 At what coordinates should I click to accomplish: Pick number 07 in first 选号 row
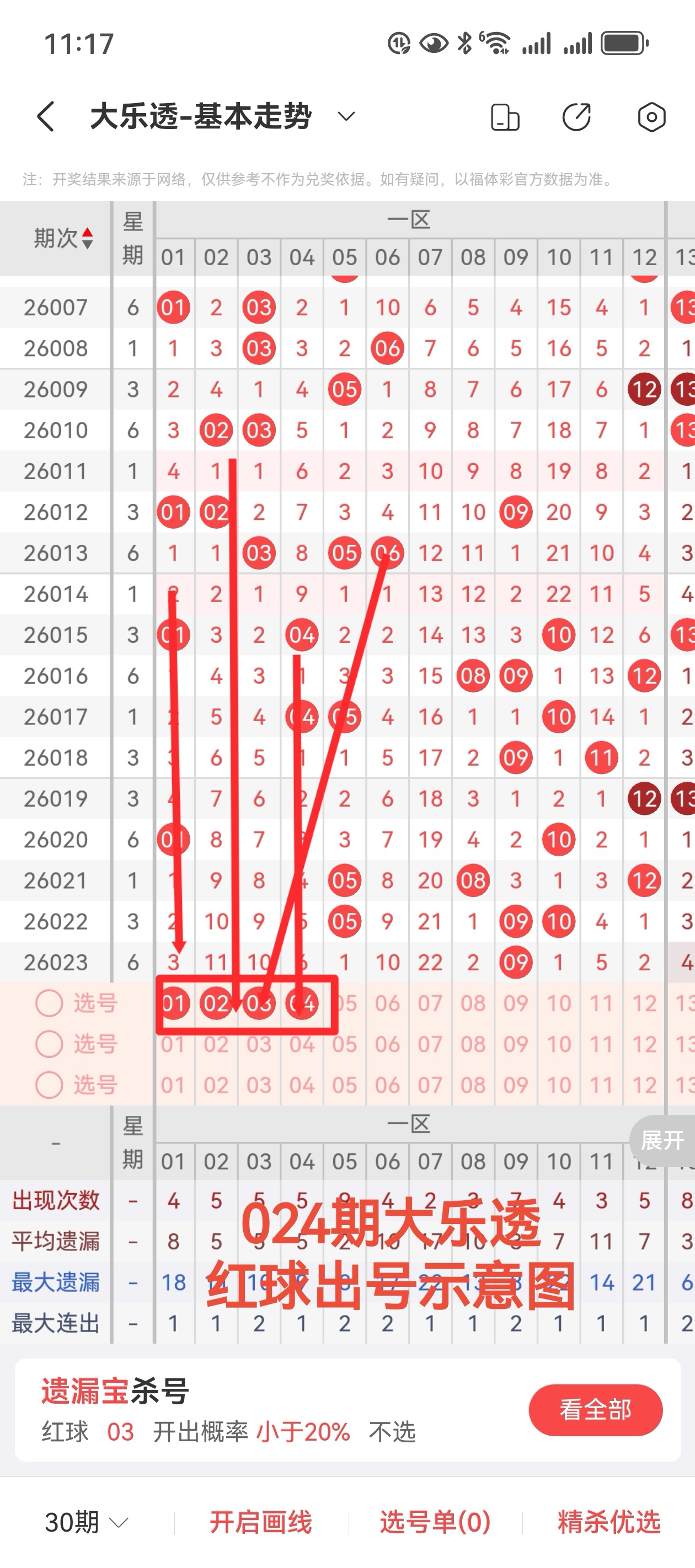click(x=430, y=1003)
